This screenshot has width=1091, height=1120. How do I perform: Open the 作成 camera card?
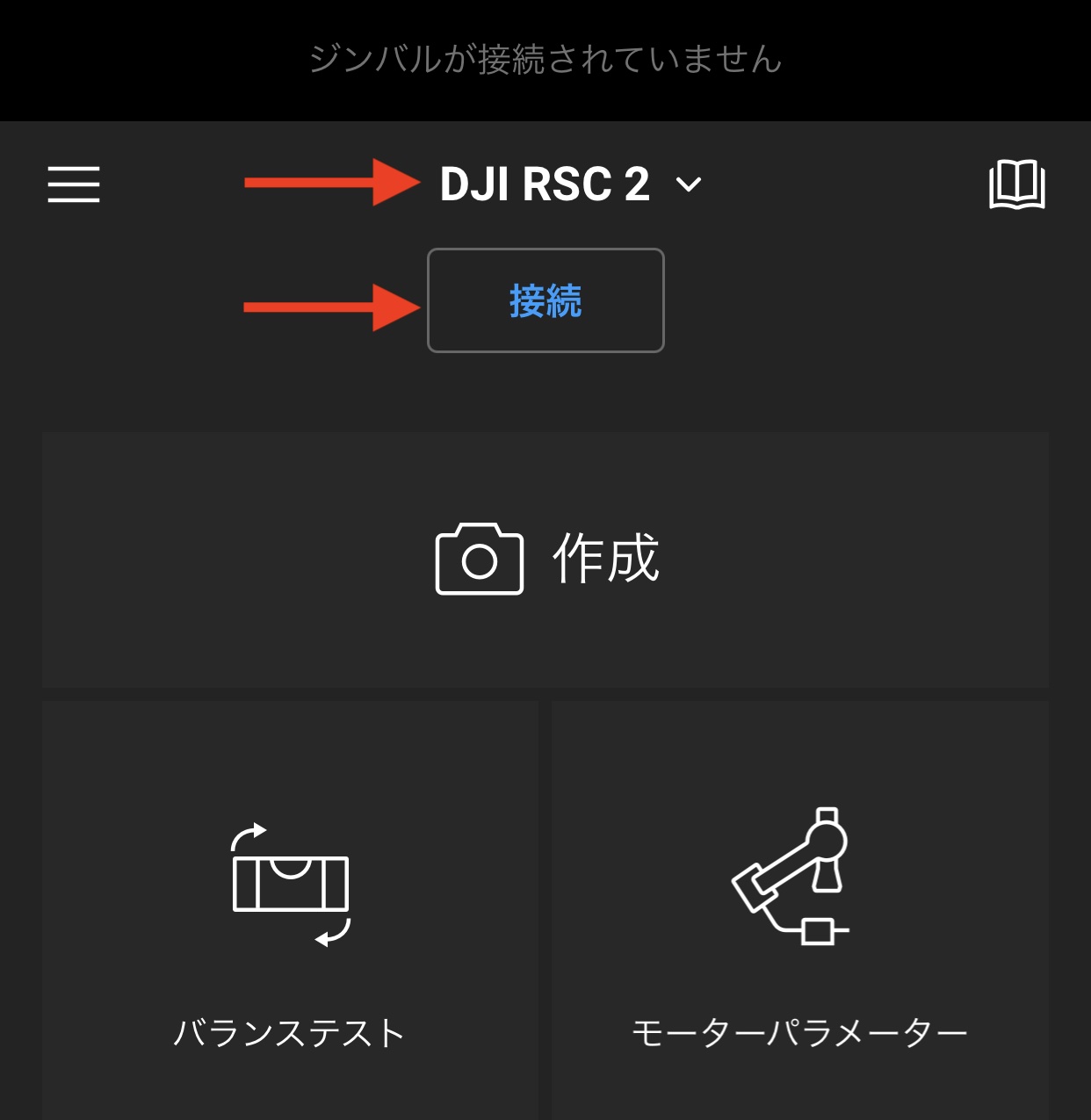click(x=545, y=560)
